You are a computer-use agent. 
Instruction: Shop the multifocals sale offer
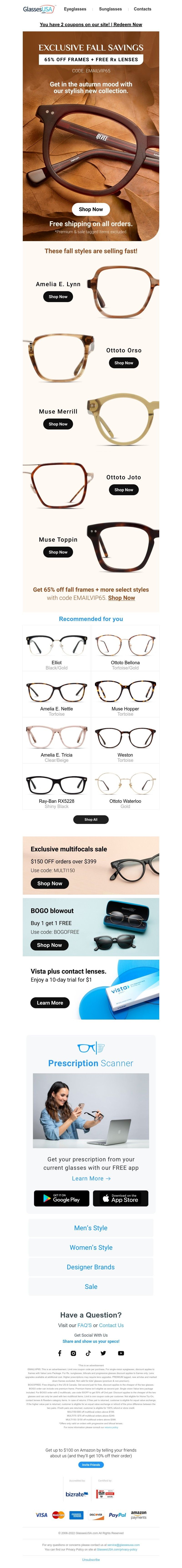pos(49,883)
